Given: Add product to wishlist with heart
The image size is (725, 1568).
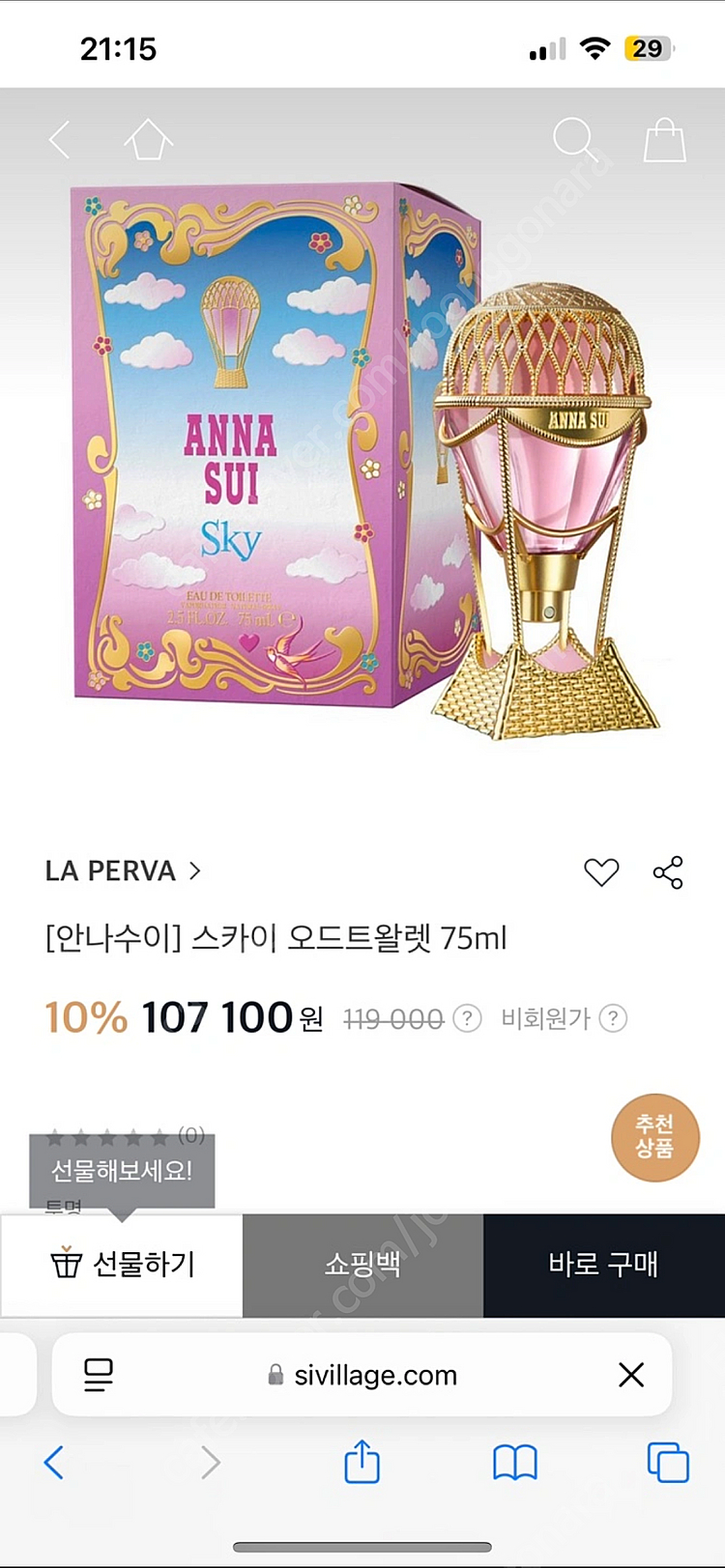Looking at the screenshot, I should pyautogui.click(x=601, y=872).
